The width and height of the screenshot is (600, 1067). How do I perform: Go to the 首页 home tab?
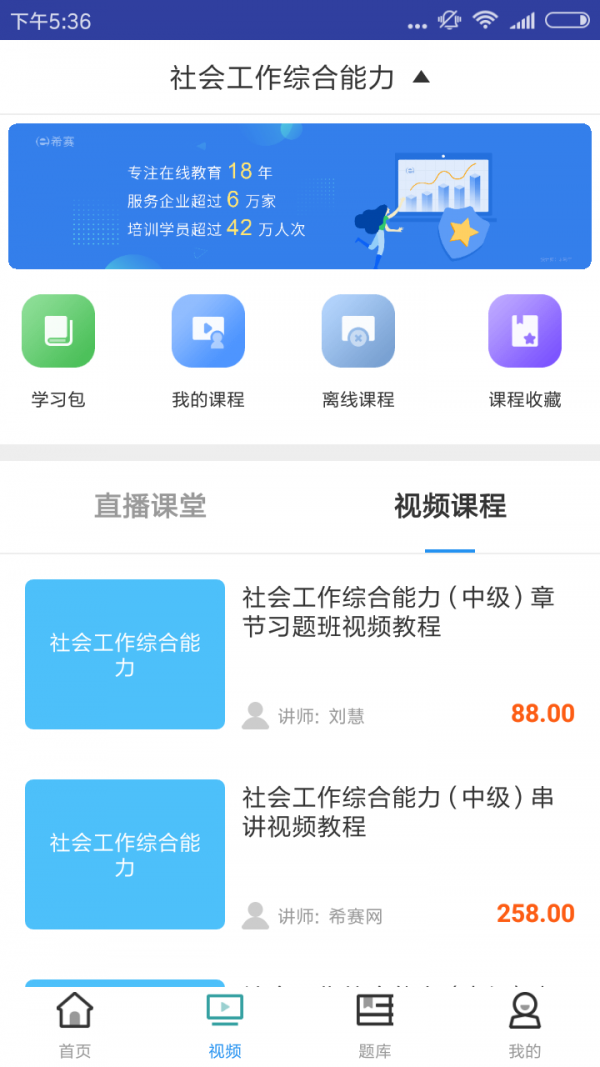pos(75,1025)
